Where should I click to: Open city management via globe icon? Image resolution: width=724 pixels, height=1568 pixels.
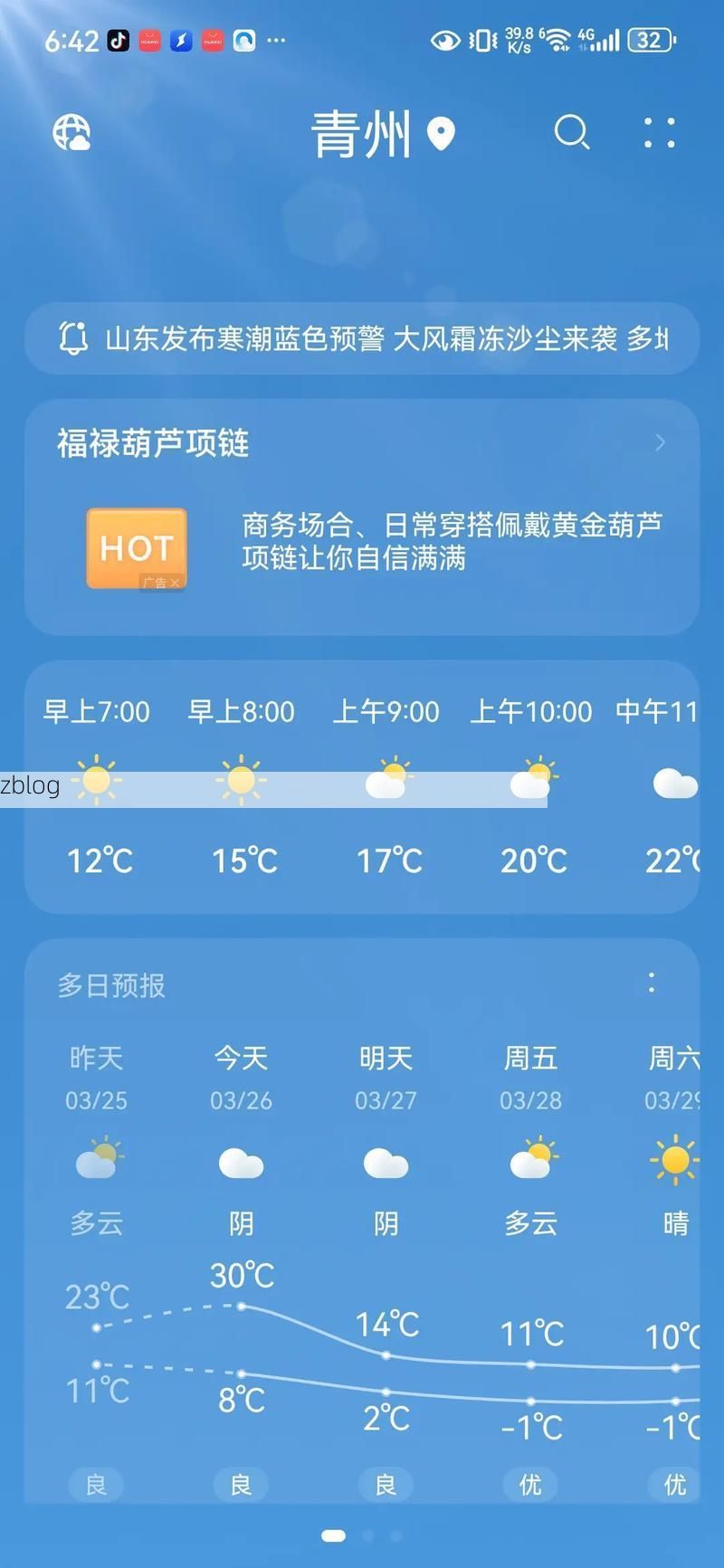pos(72,134)
